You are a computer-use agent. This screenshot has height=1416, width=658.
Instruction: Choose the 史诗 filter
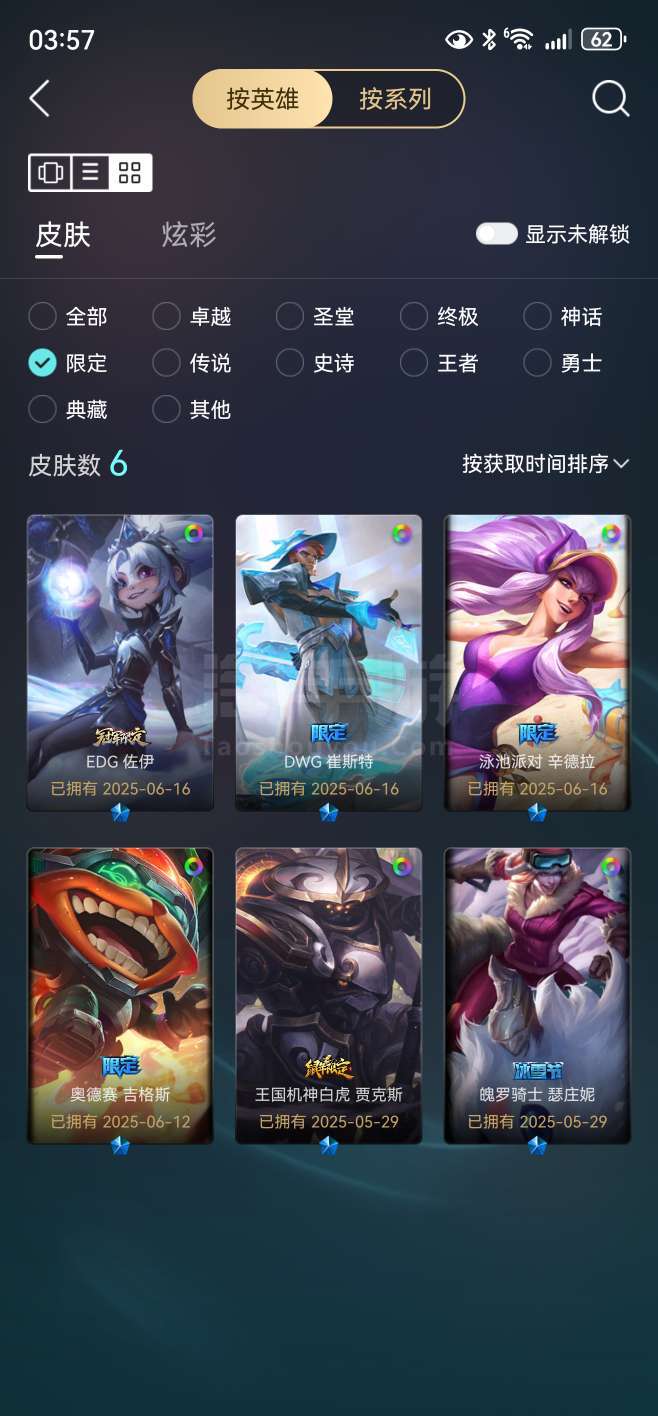click(x=316, y=363)
